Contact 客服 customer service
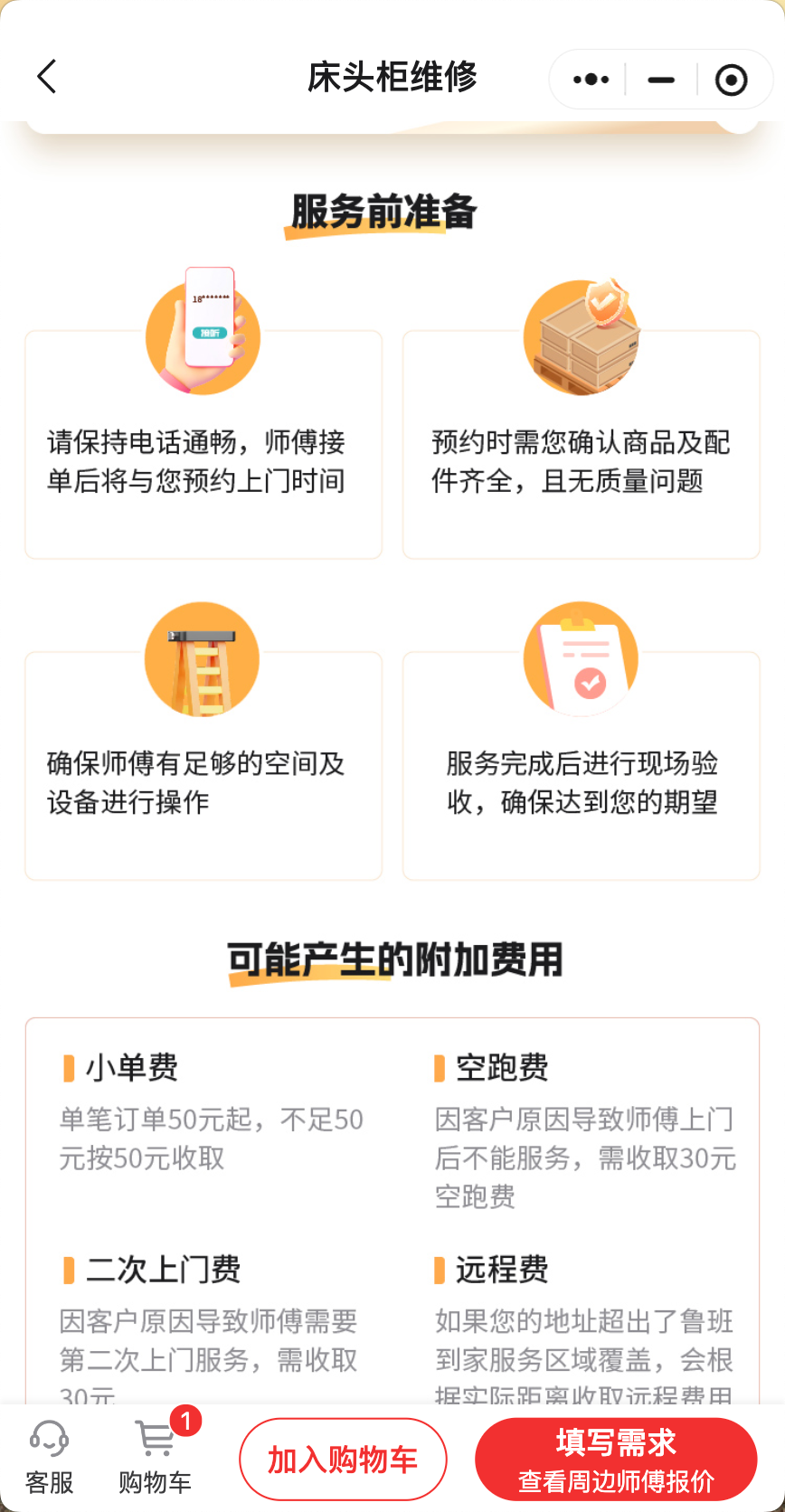 (49, 1457)
